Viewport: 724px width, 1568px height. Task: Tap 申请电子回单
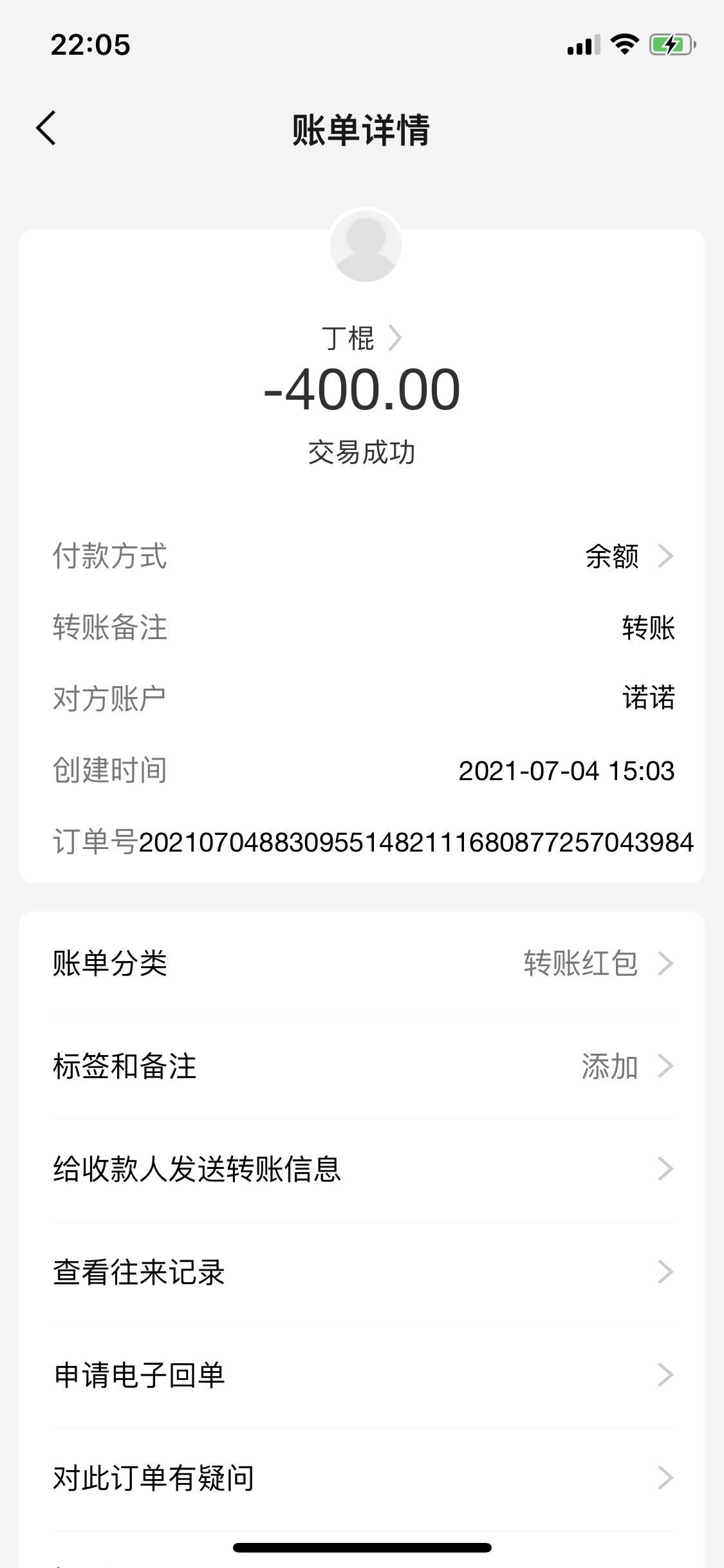[x=362, y=1375]
